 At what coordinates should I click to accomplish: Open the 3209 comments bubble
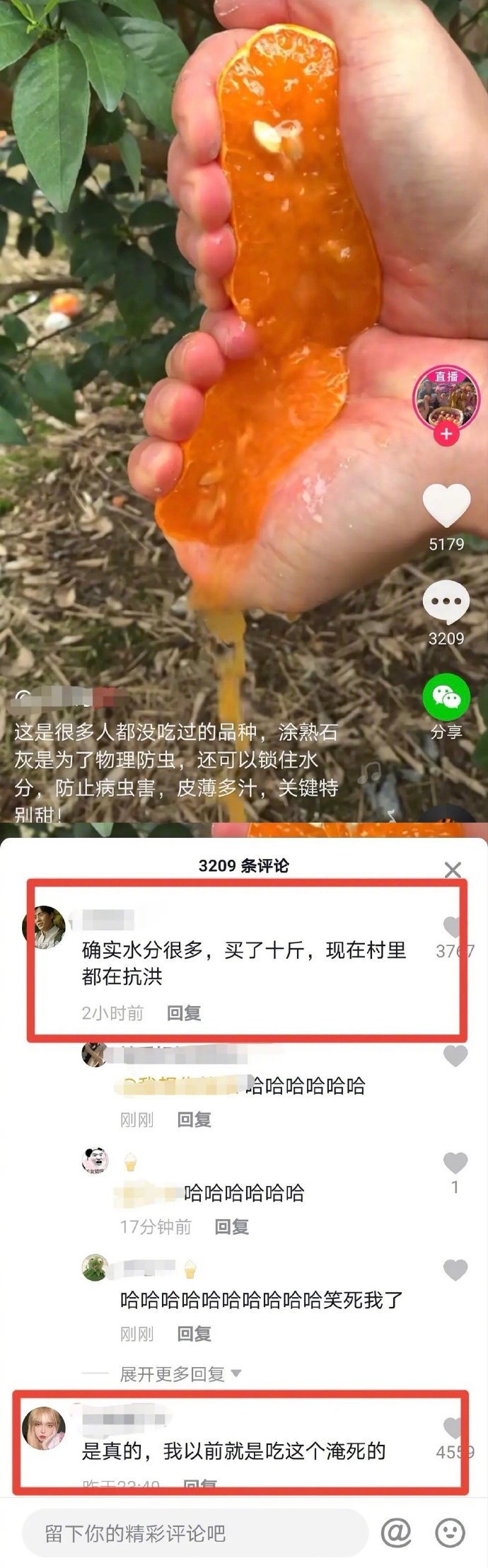coord(446,602)
